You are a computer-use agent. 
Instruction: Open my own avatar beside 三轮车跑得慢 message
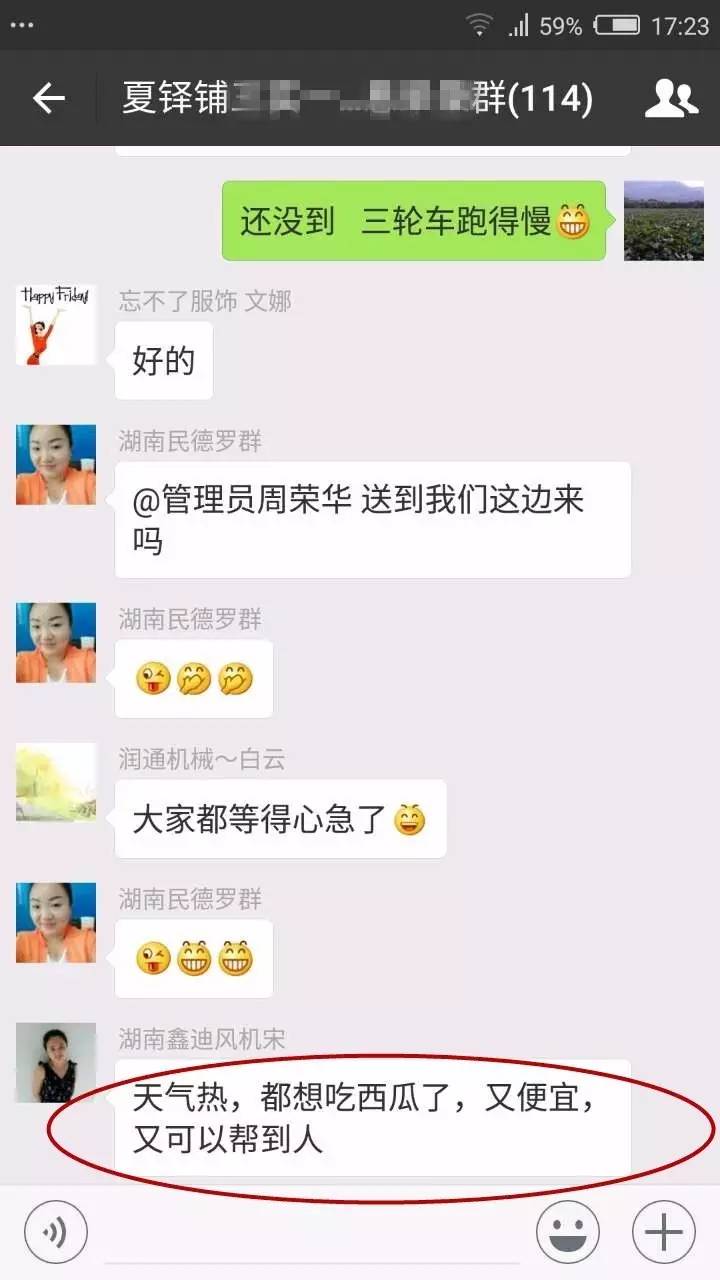pyautogui.click(x=663, y=220)
